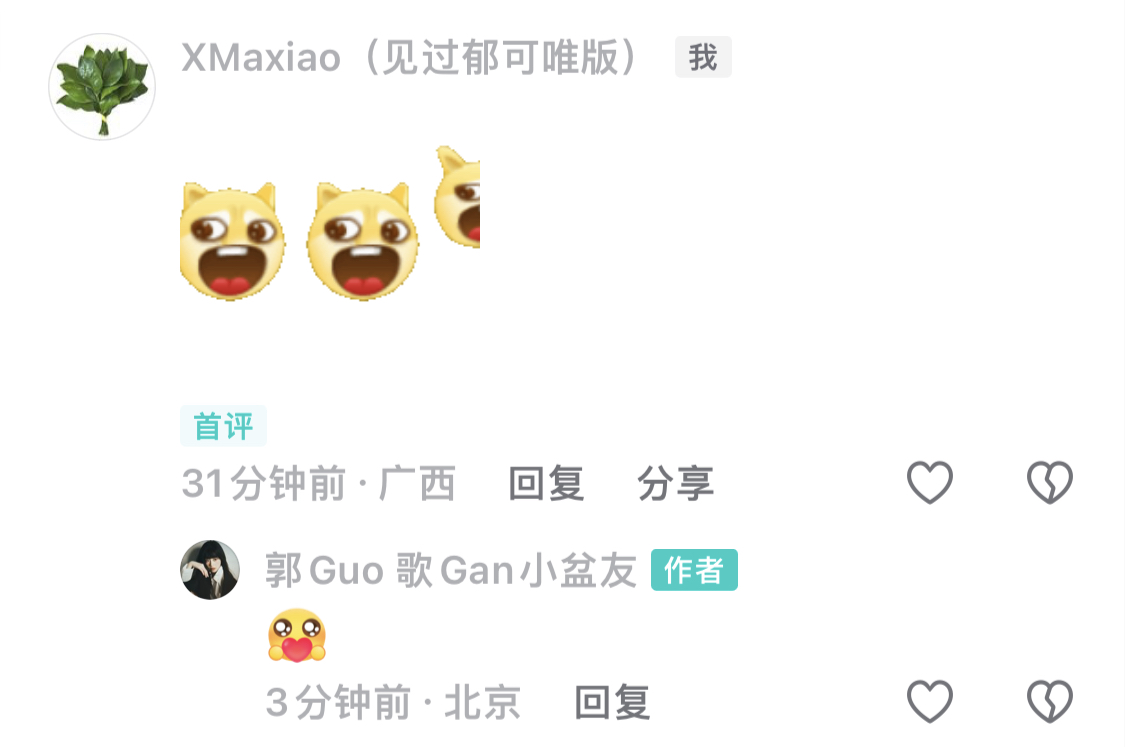Share XMaxiao's comment
The height and width of the screenshot is (747, 1125).
676,484
